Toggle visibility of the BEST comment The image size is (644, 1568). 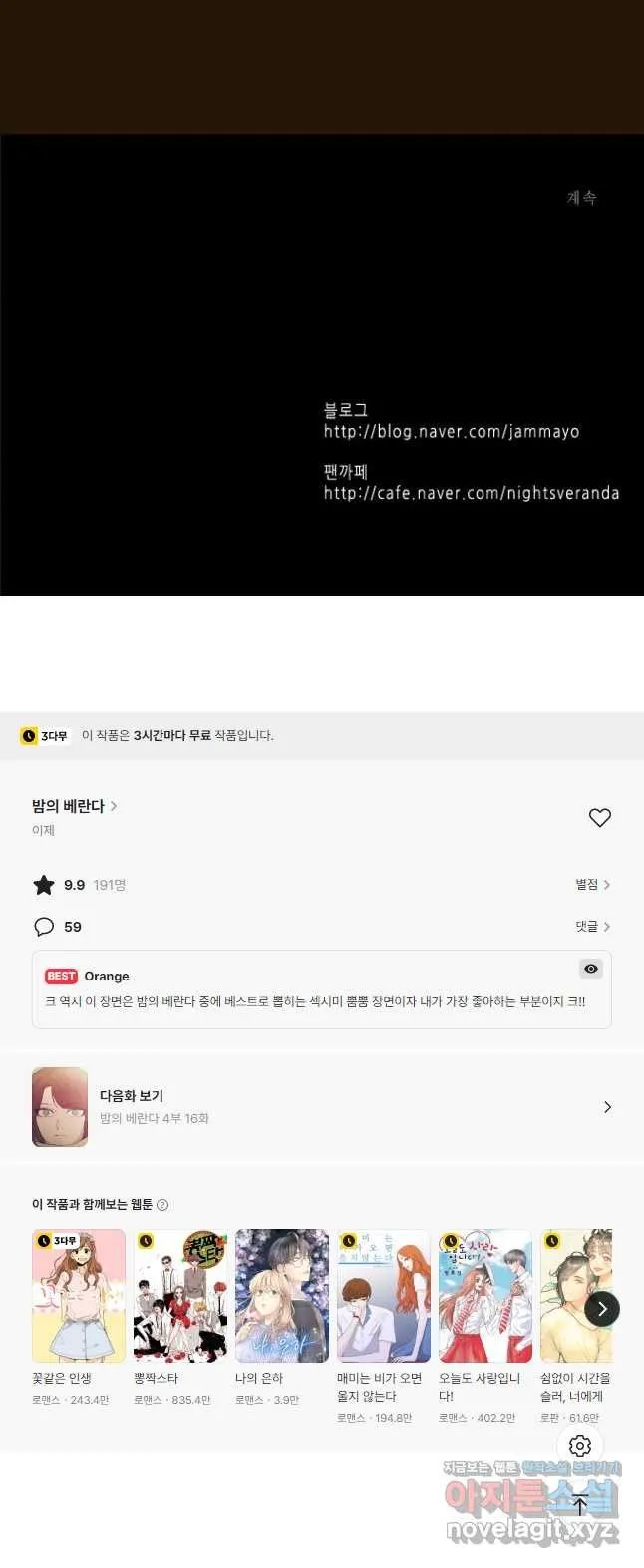pyautogui.click(x=591, y=969)
